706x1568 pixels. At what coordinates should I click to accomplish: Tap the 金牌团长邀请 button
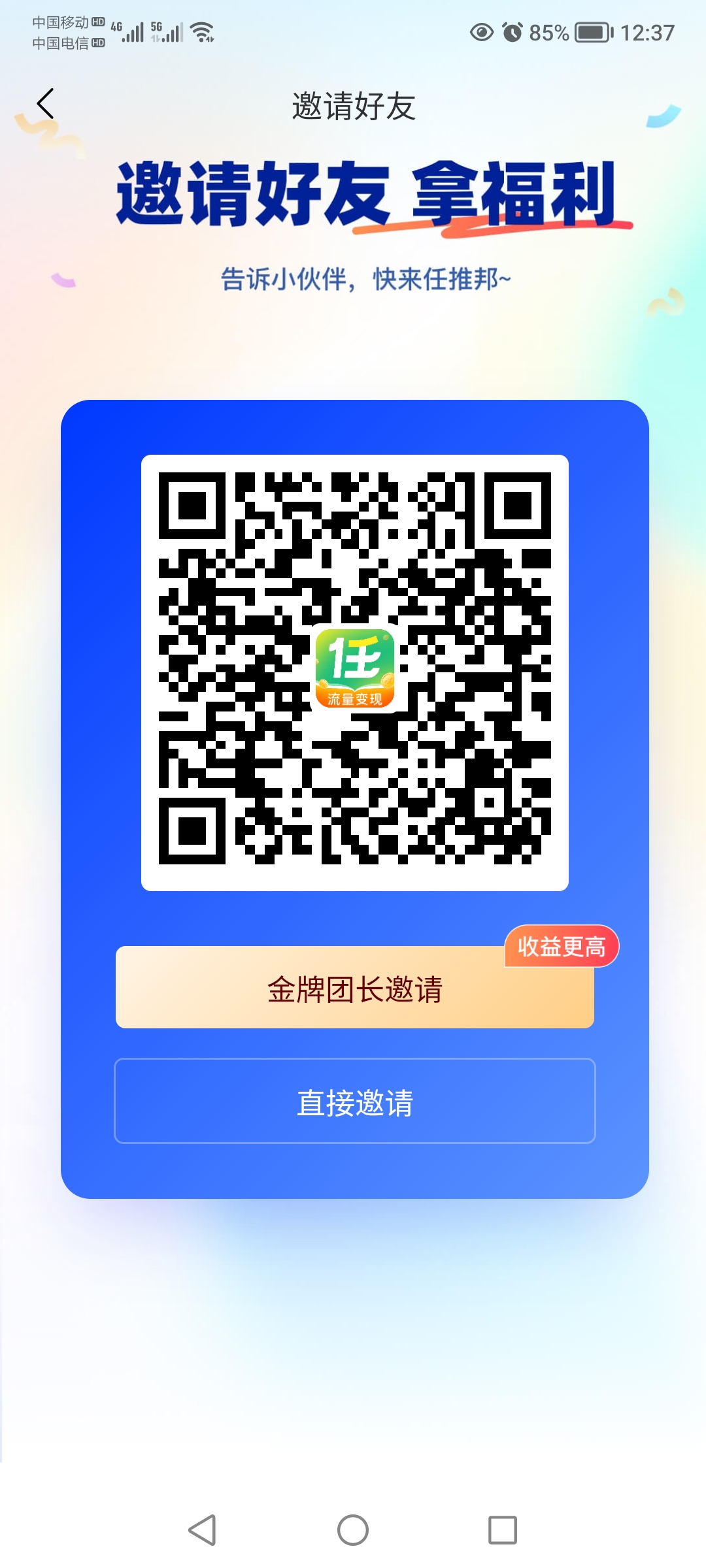[x=354, y=988]
